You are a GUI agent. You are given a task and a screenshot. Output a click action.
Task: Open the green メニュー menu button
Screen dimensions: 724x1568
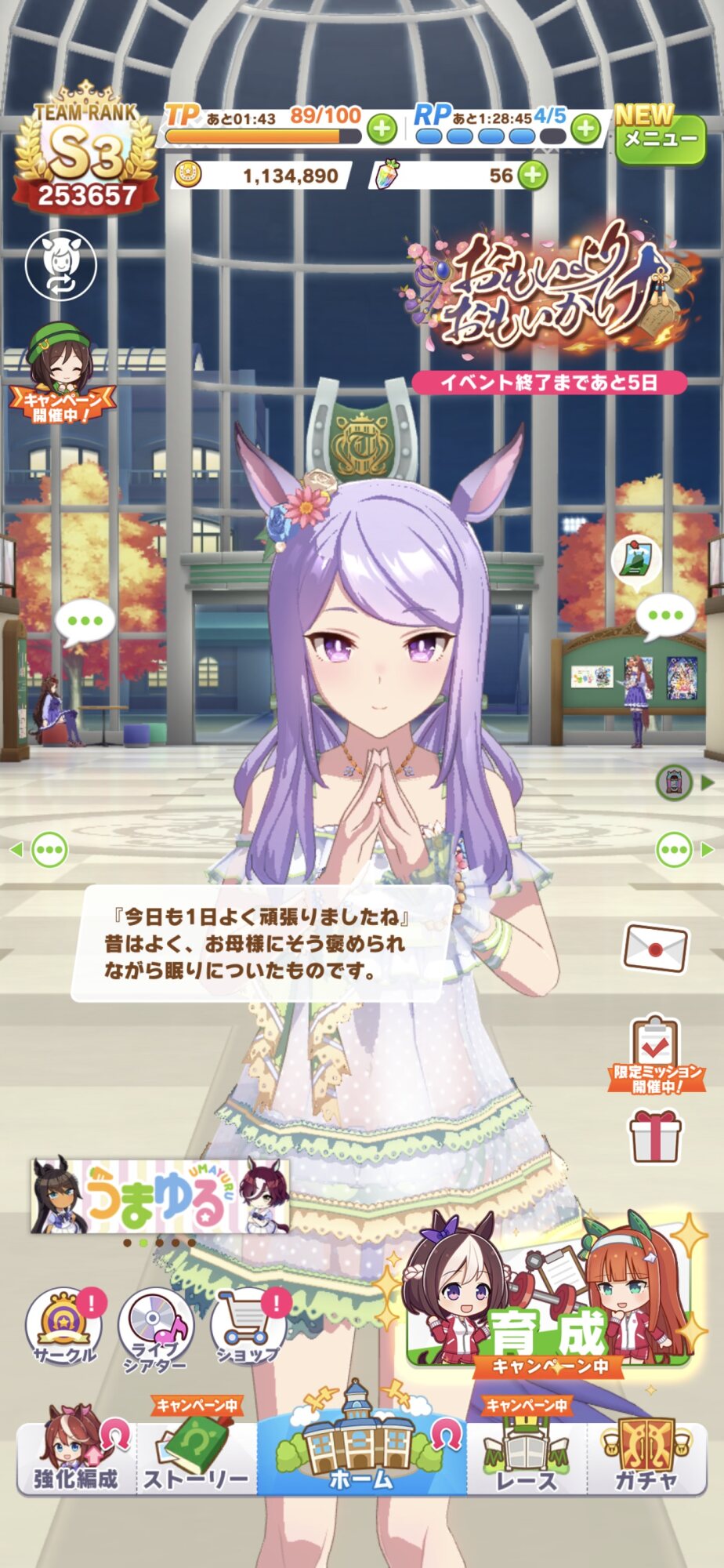(661, 139)
